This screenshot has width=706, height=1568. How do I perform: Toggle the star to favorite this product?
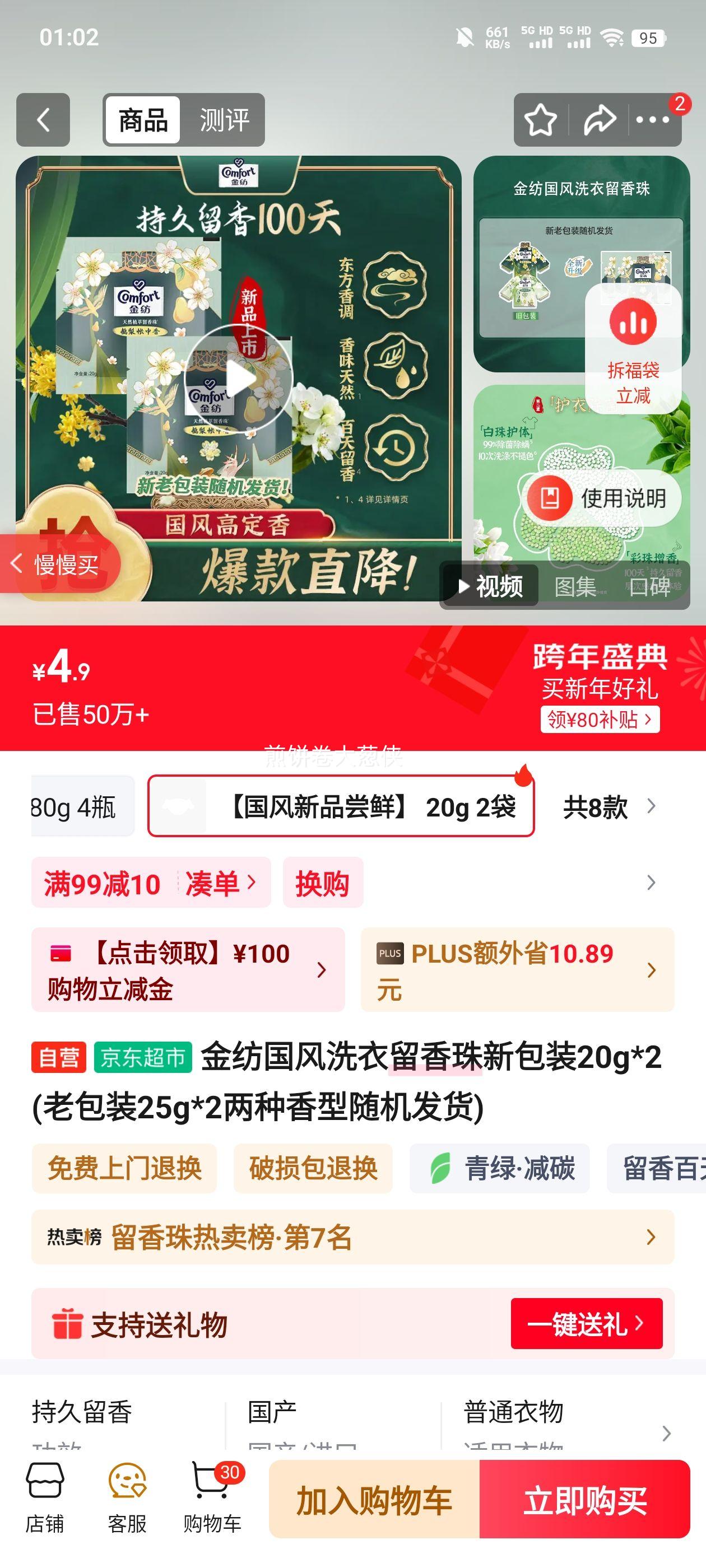(x=541, y=120)
